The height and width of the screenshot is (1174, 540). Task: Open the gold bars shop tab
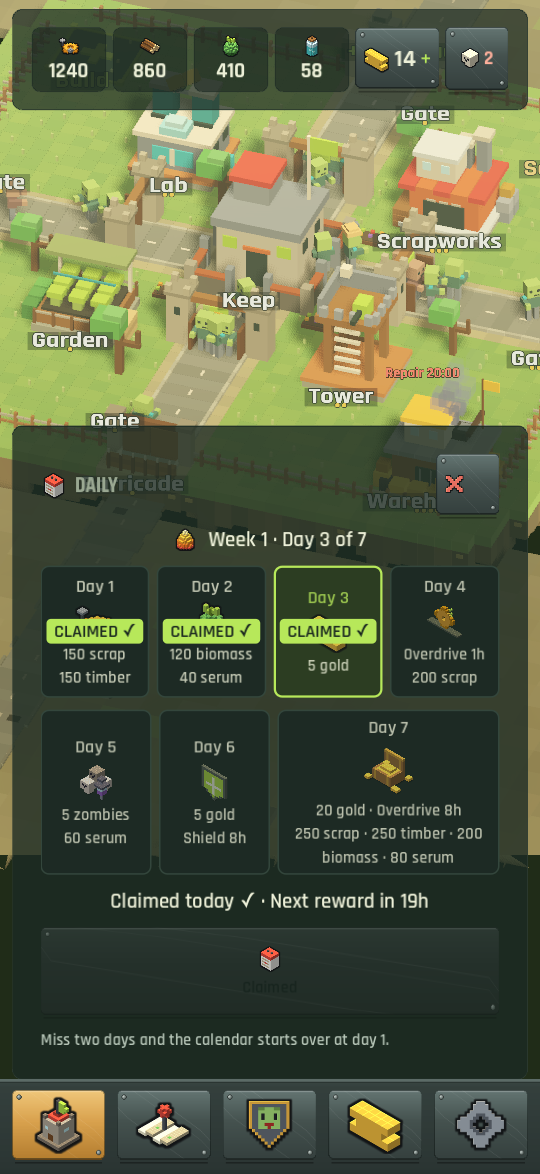point(375,1125)
